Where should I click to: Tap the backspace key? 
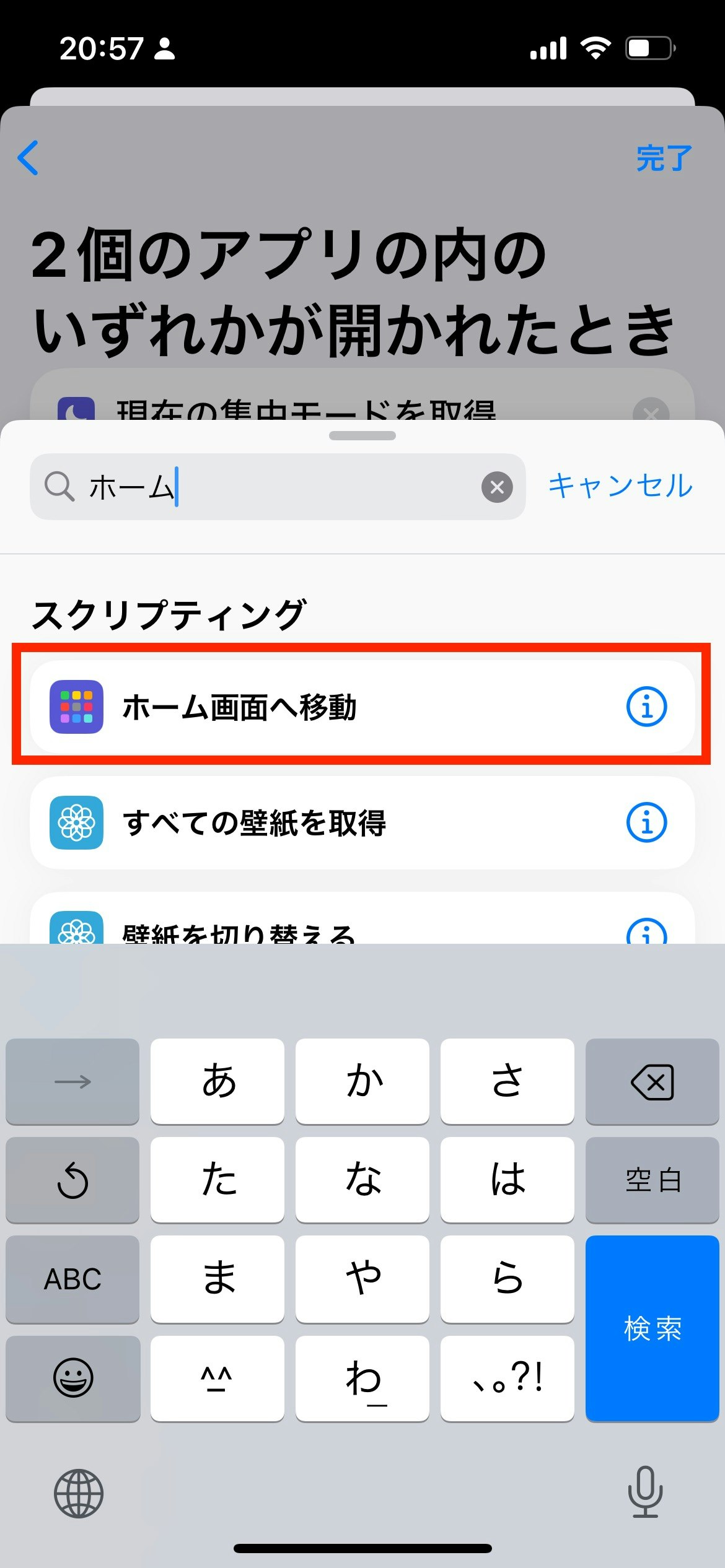[x=652, y=1081]
